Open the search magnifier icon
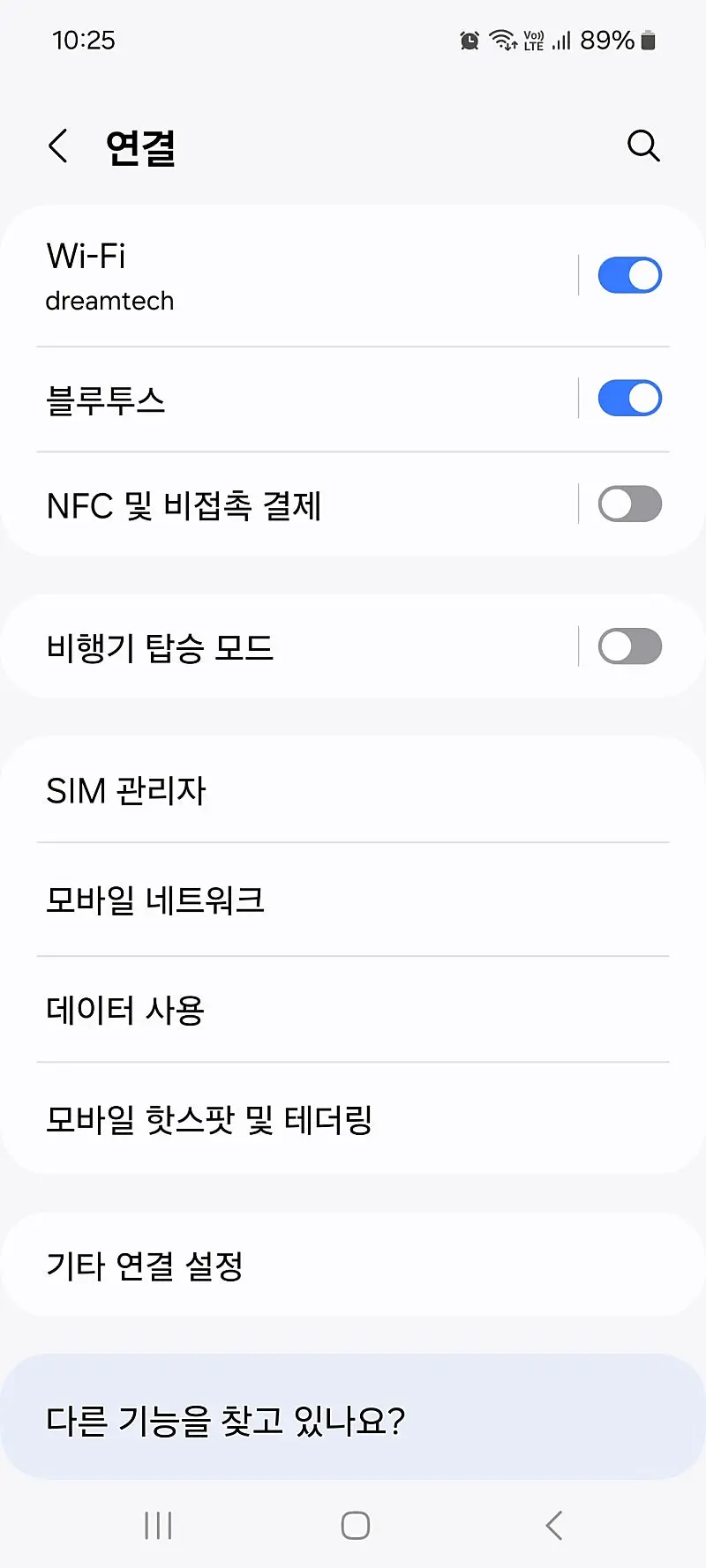The height and width of the screenshot is (1568, 706). (643, 146)
